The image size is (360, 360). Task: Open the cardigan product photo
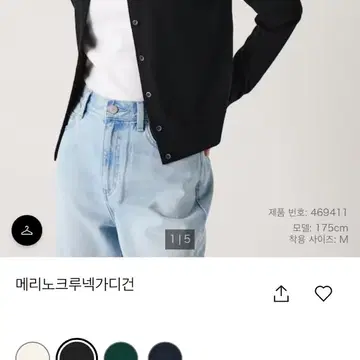[x=180, y=128]
